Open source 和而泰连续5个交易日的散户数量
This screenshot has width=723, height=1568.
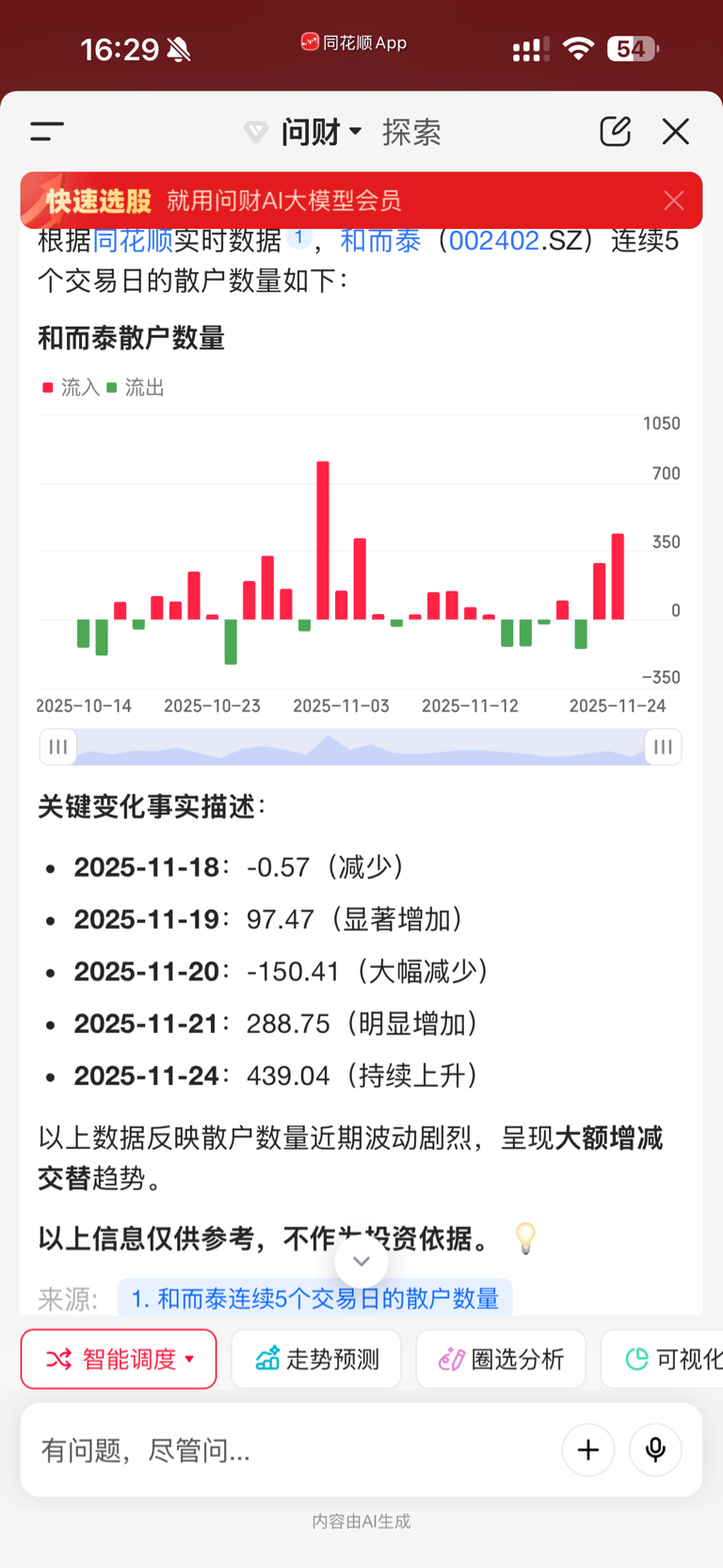click(315, 1299)
